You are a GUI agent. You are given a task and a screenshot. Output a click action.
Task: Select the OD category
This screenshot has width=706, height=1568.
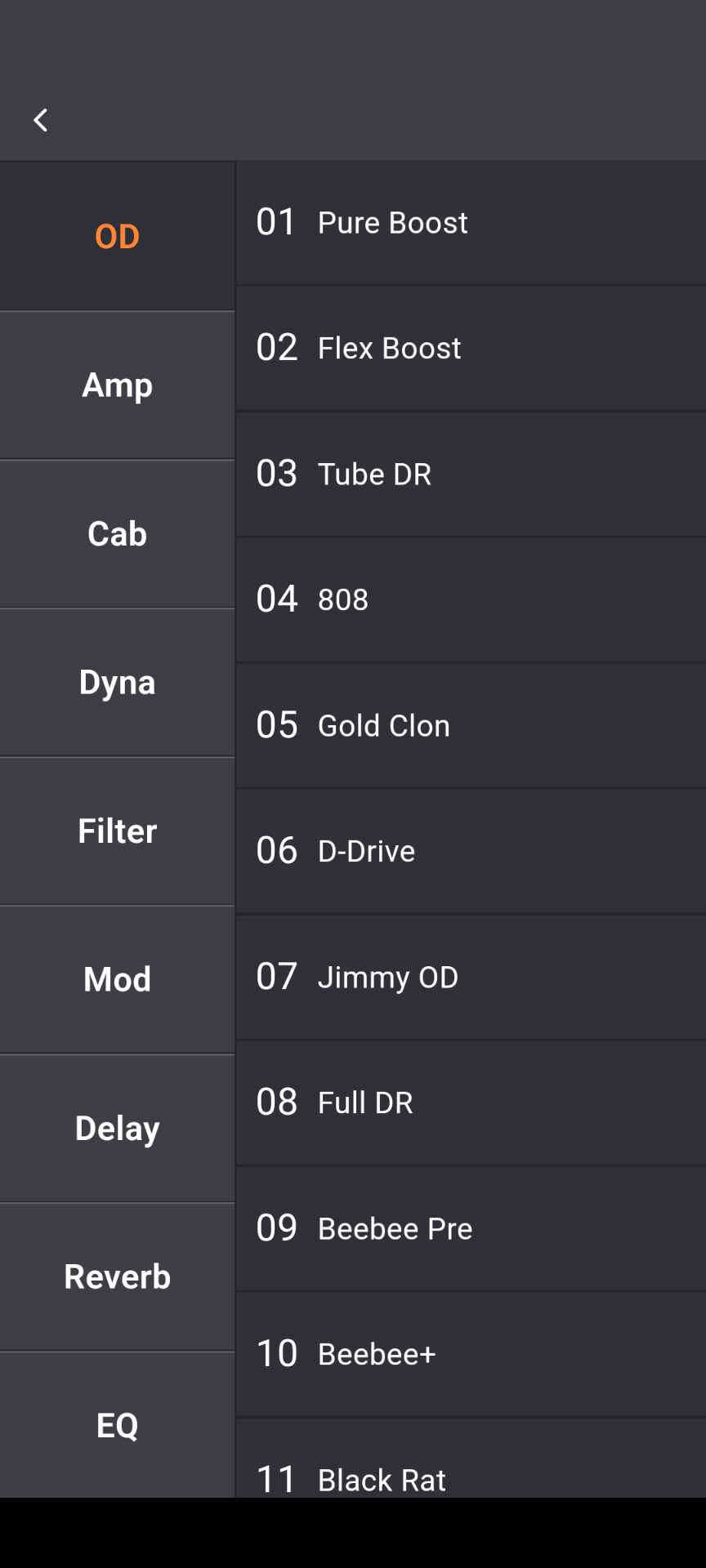point(117,236)
